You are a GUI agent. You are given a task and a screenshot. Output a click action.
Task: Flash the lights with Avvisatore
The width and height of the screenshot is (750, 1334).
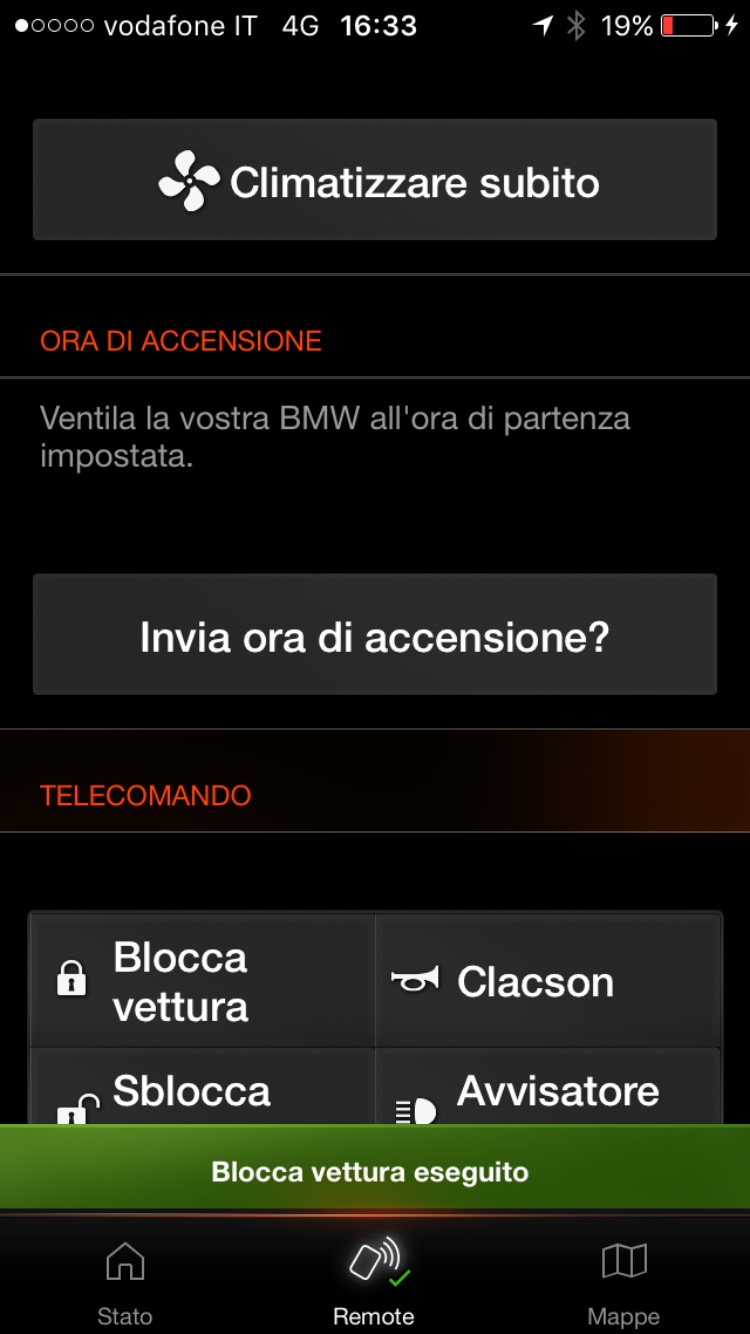[x=548, y=1090]
